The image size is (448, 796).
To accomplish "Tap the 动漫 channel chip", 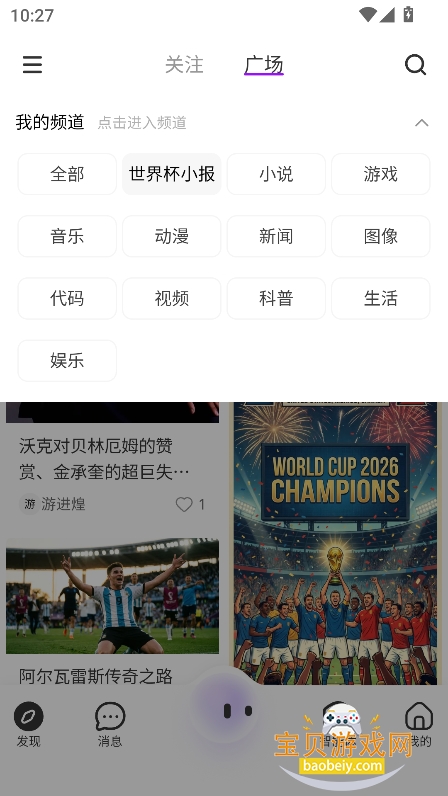I will pyautogui.click(x=172, y=236).
